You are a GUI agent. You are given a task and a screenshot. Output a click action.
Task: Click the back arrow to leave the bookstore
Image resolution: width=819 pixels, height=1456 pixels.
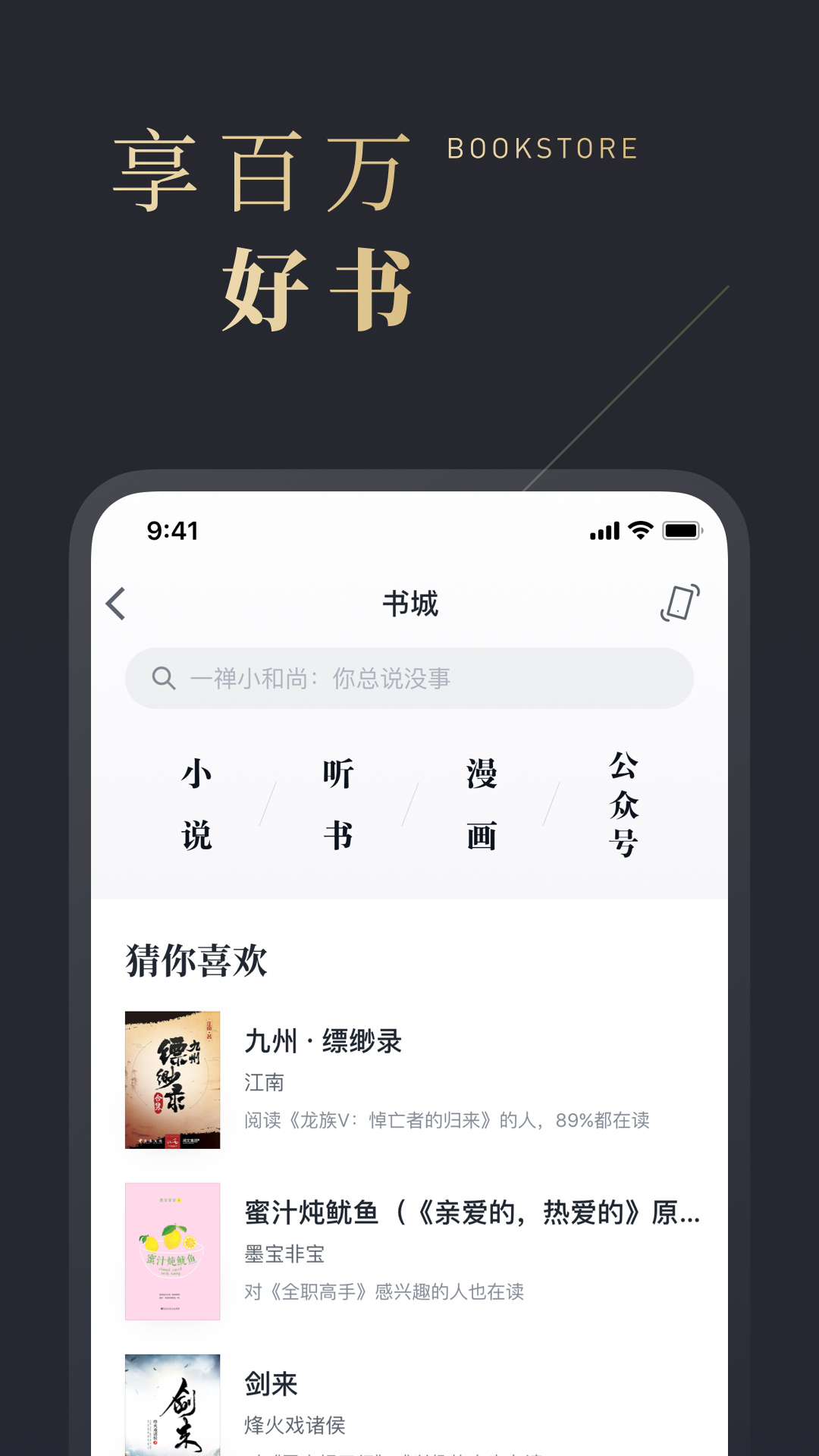click(x=115, y=604)
